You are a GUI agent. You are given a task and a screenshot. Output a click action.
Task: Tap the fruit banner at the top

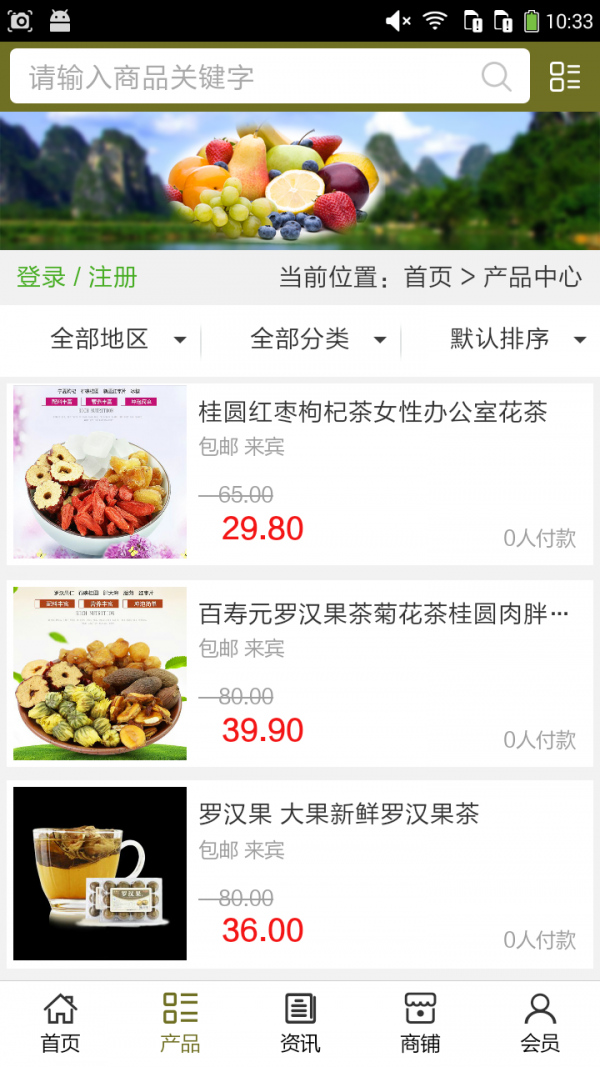300,181
